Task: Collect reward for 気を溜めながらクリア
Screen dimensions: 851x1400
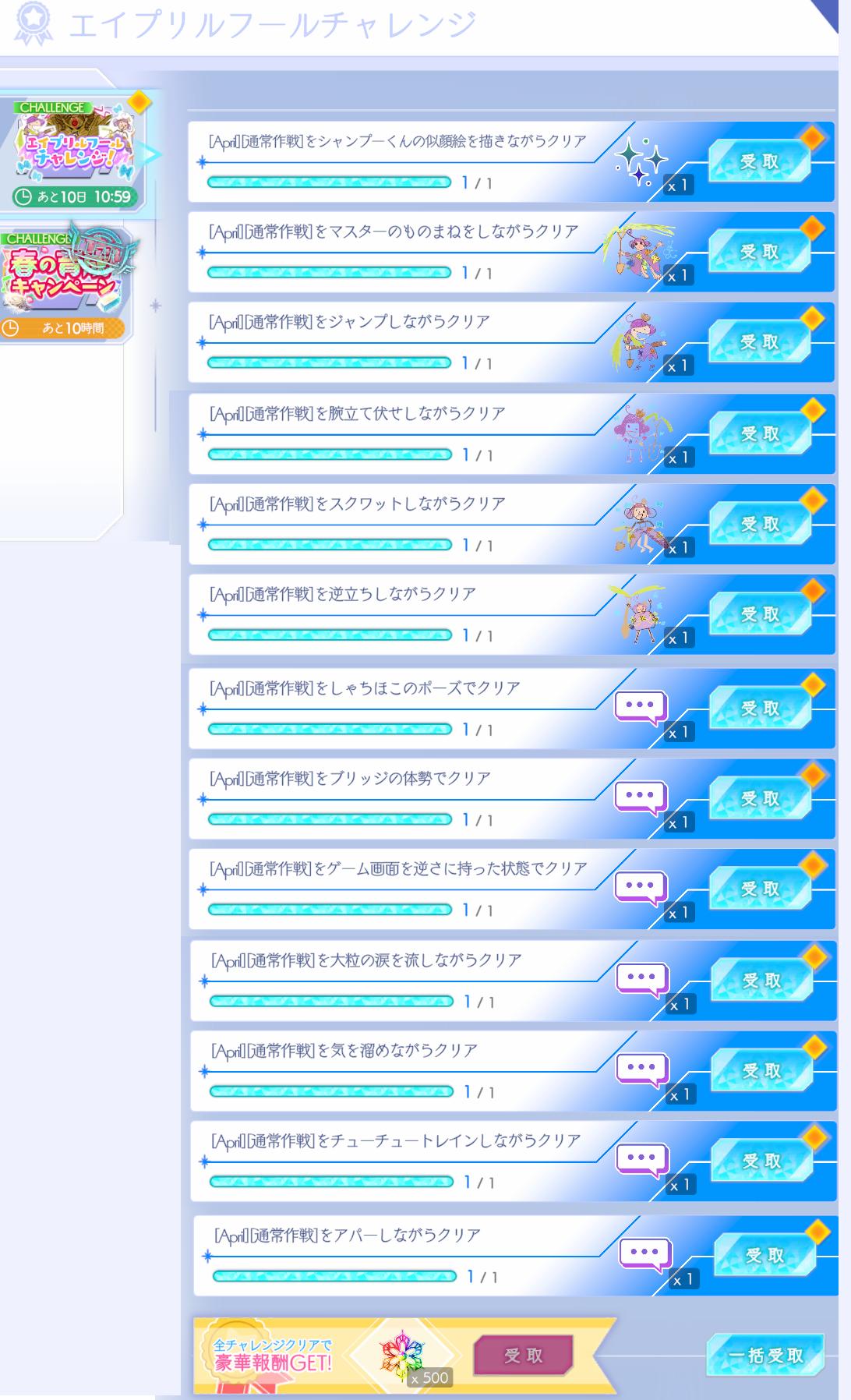Action: [762, 1071]
